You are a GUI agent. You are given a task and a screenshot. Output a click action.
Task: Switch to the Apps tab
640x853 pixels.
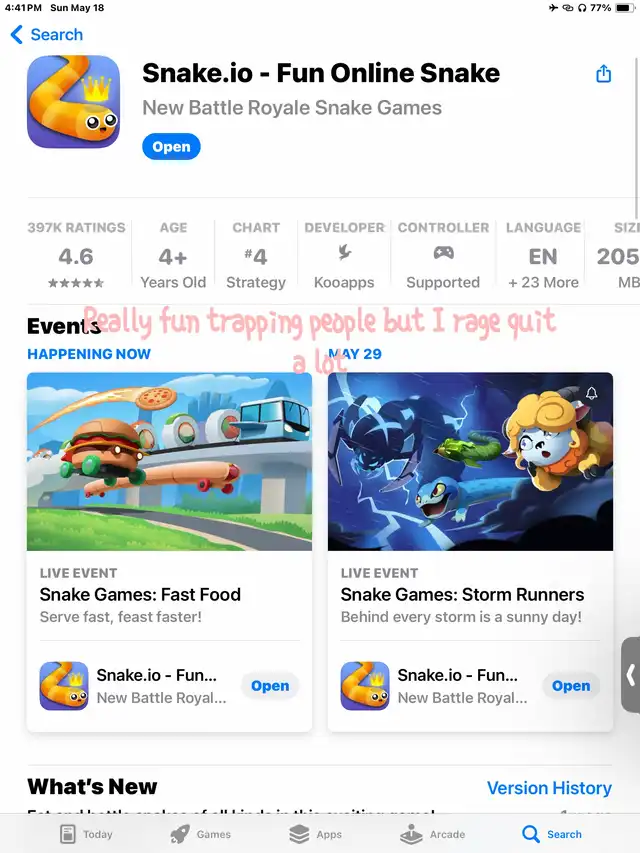pyautogui.click(x=316, y=834)
